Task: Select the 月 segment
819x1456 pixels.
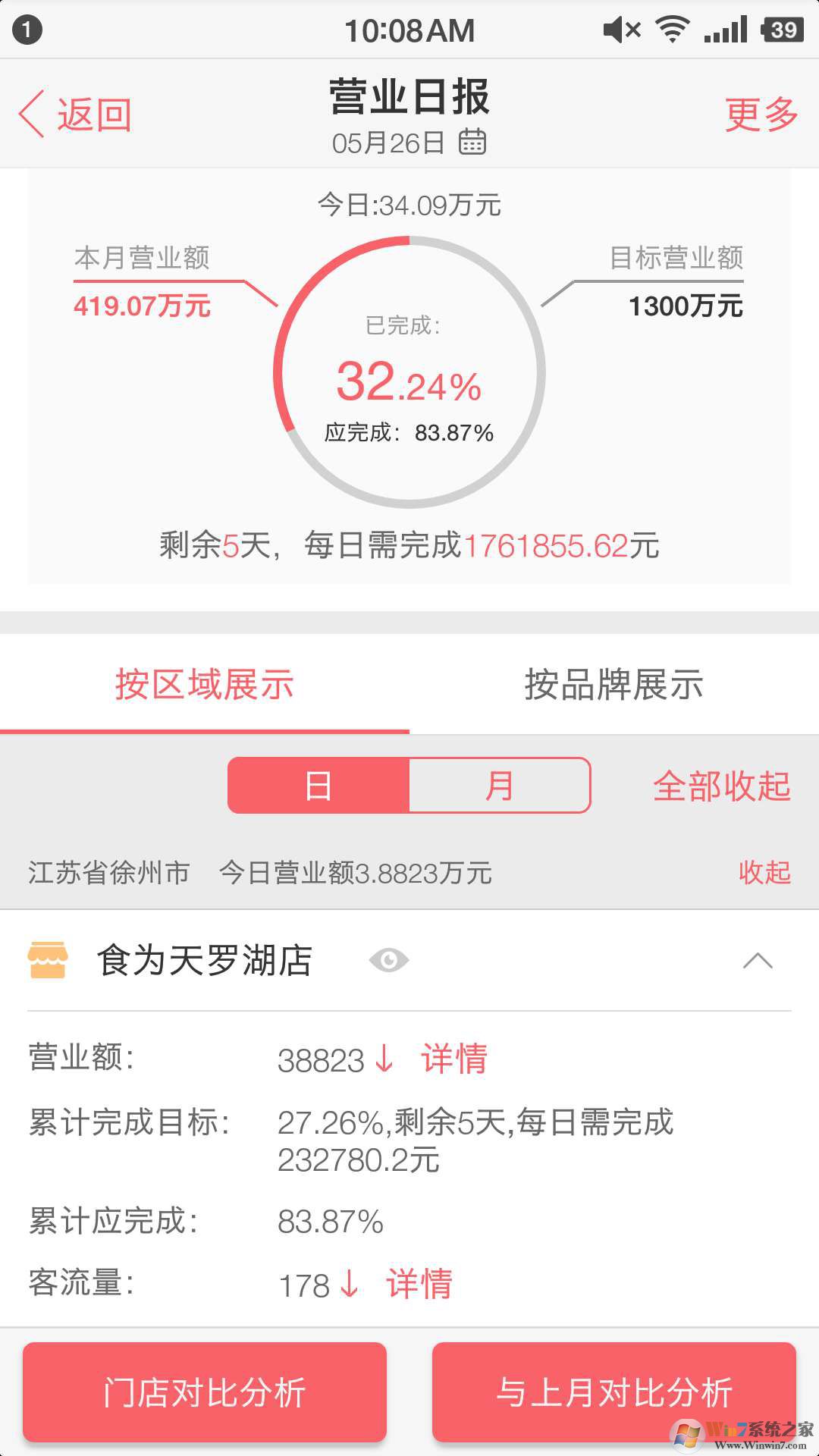Action: coord(500,786)
